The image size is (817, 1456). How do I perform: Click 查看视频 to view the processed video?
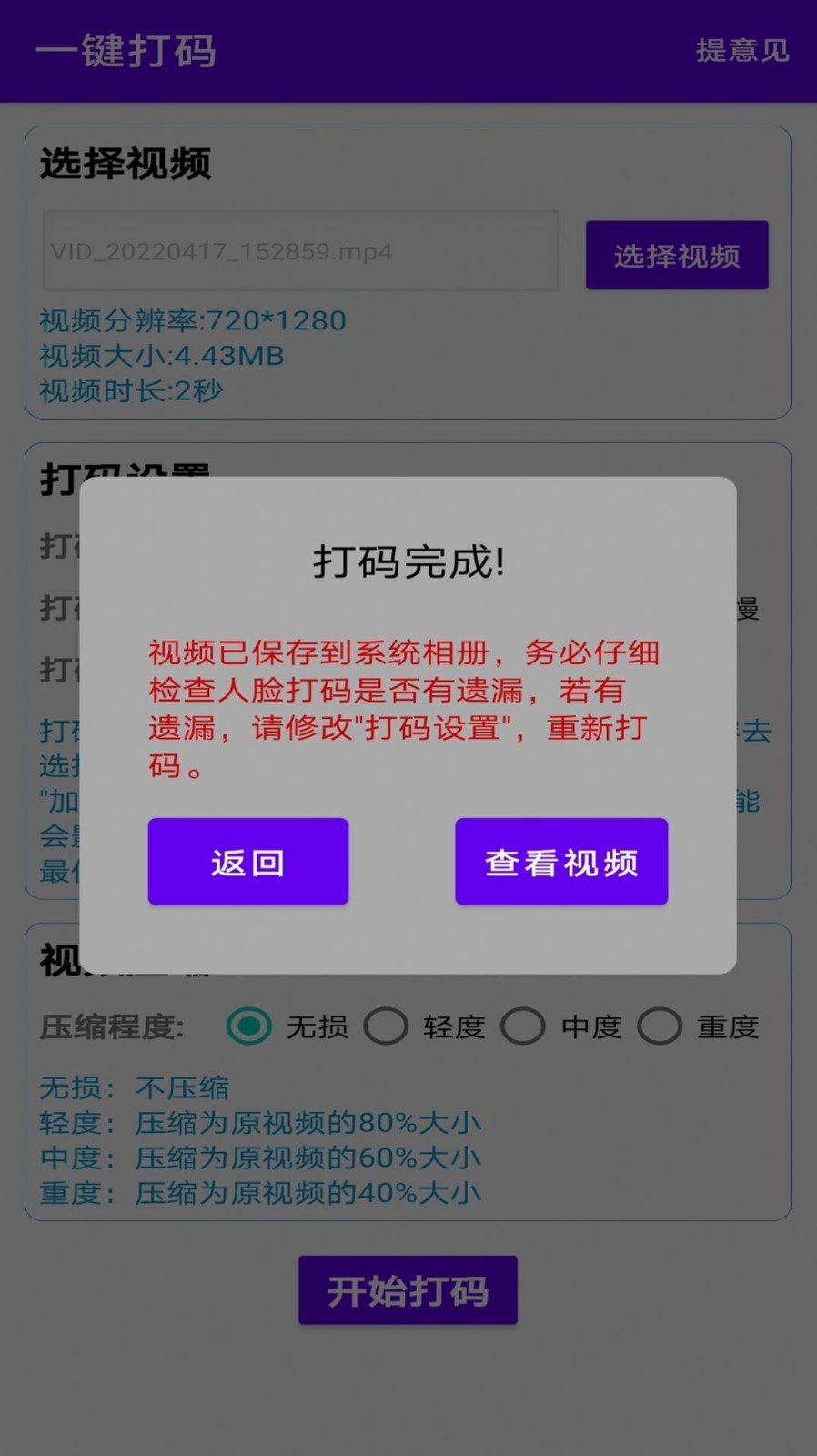(561, 862)
